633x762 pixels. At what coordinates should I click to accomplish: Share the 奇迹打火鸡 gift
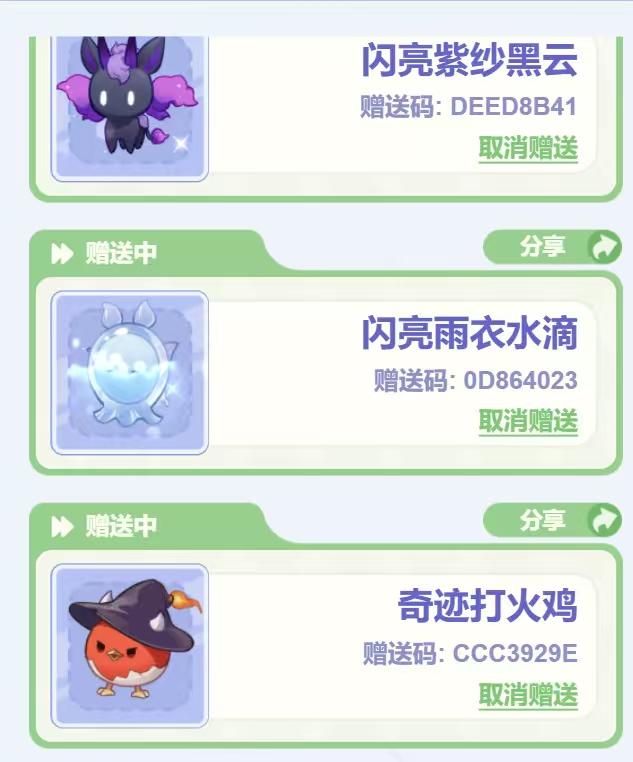point(553,520)
